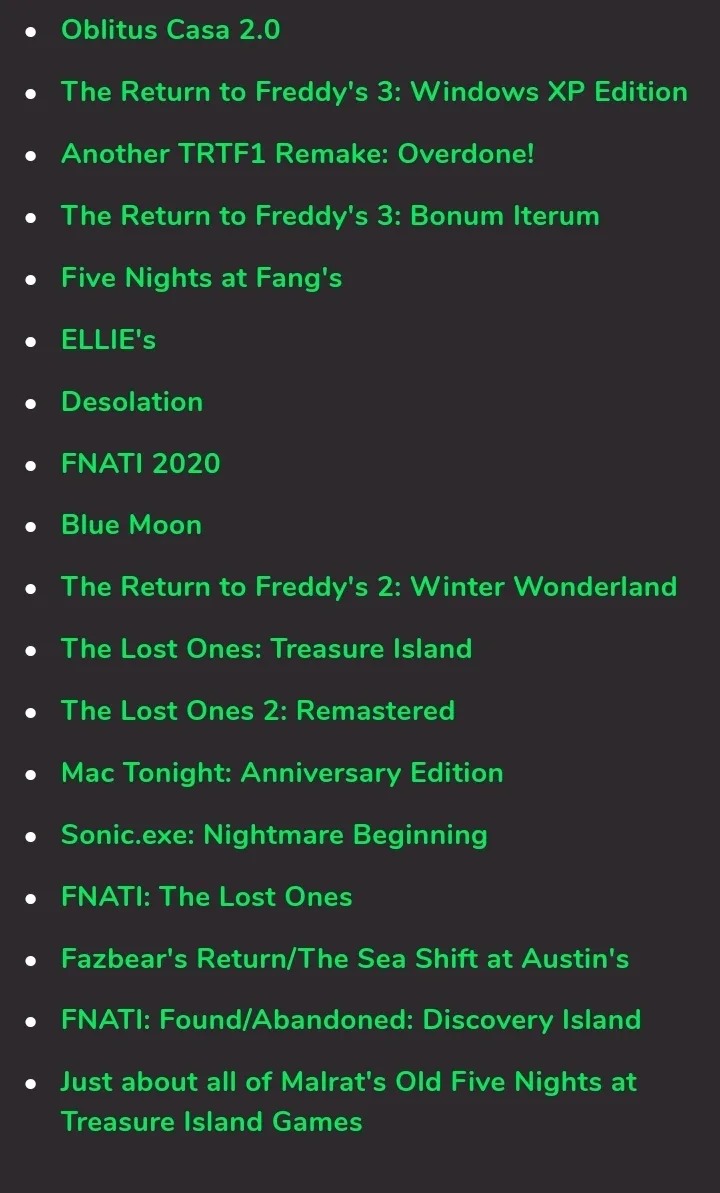Tap the ELLIE's link

tap(109, 340)
